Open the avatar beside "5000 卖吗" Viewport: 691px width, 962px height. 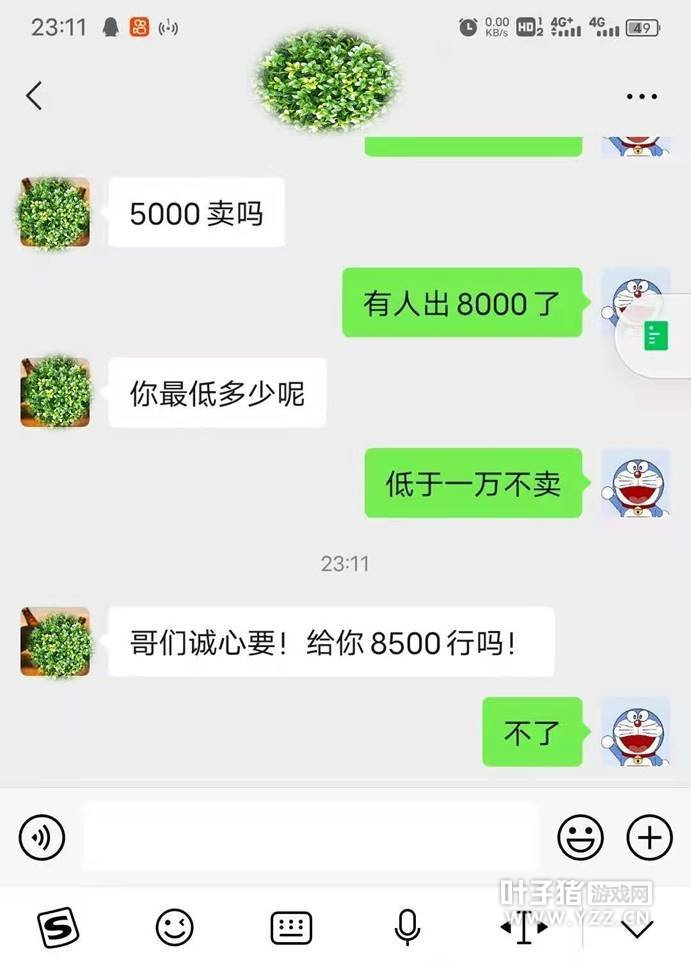pos(55,212)
